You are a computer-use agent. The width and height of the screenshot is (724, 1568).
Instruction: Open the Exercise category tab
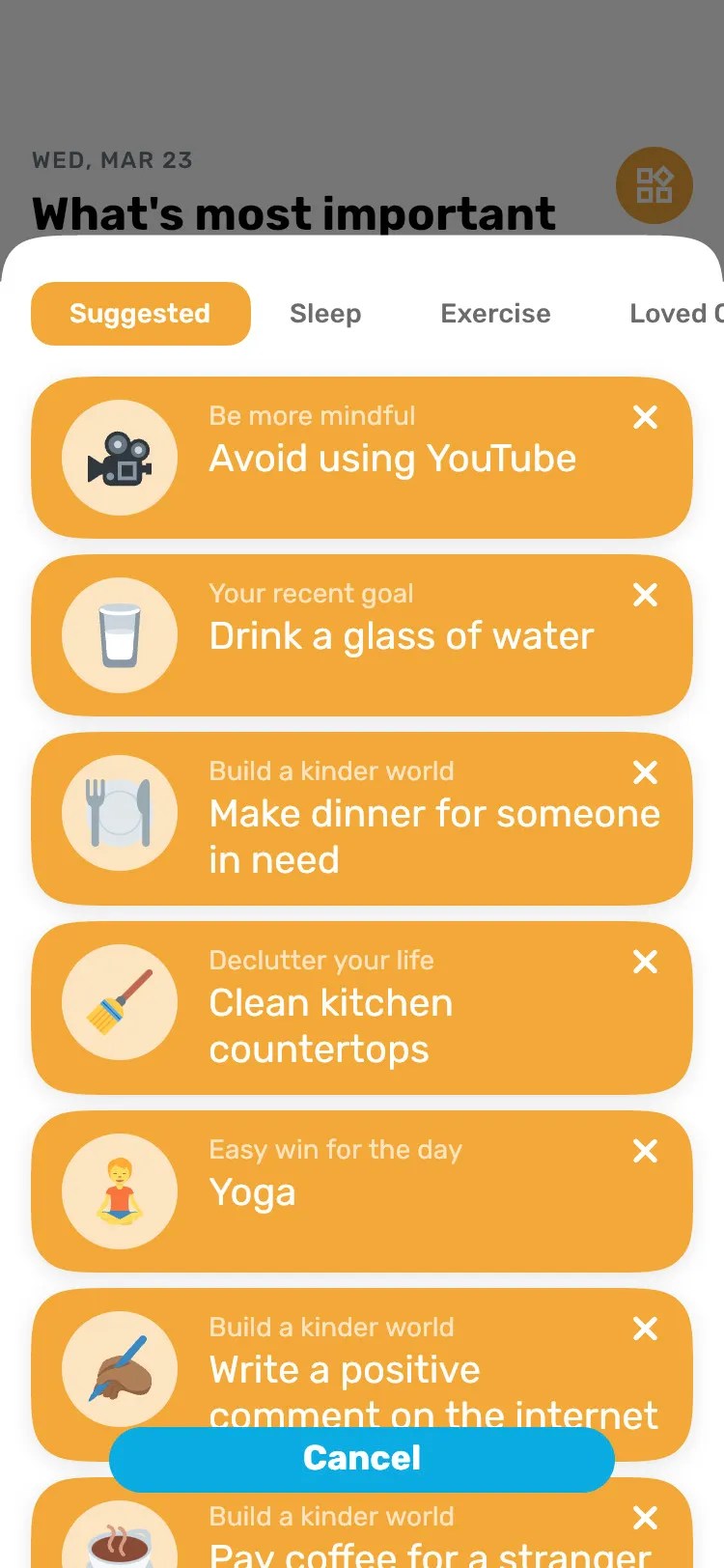click(x=495, y=313)
